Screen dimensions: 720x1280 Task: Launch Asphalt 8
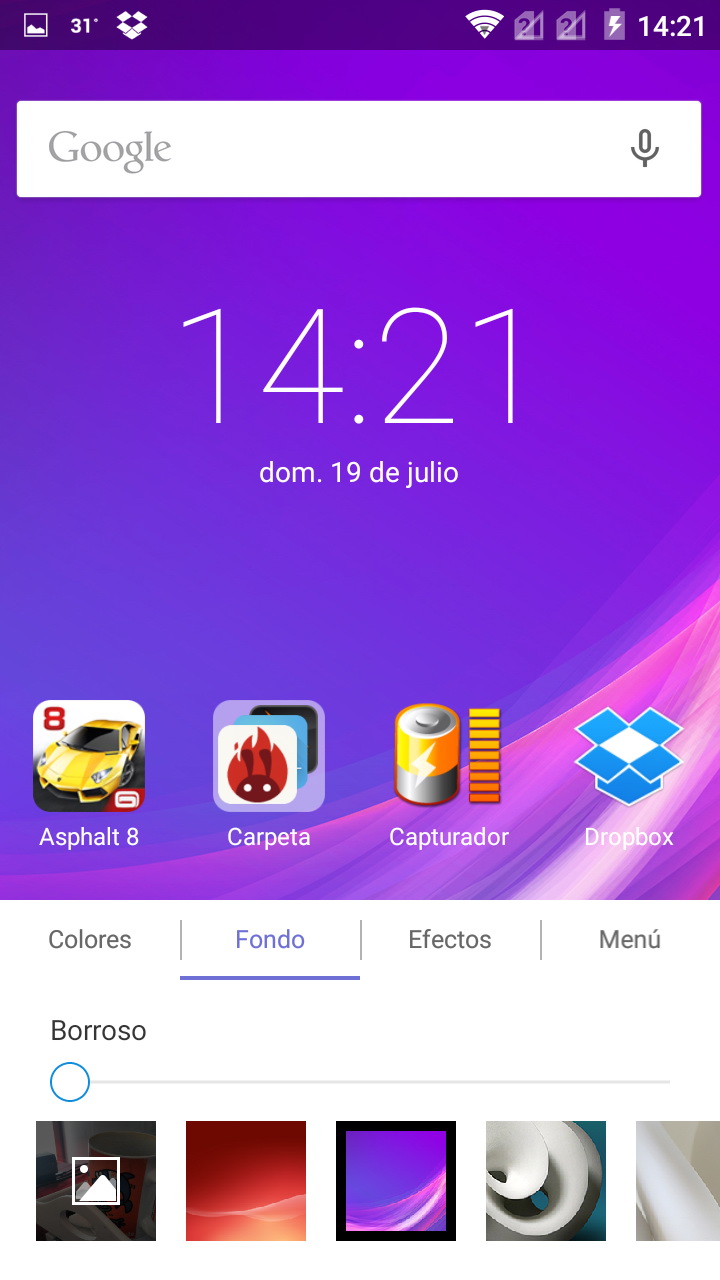89,756
